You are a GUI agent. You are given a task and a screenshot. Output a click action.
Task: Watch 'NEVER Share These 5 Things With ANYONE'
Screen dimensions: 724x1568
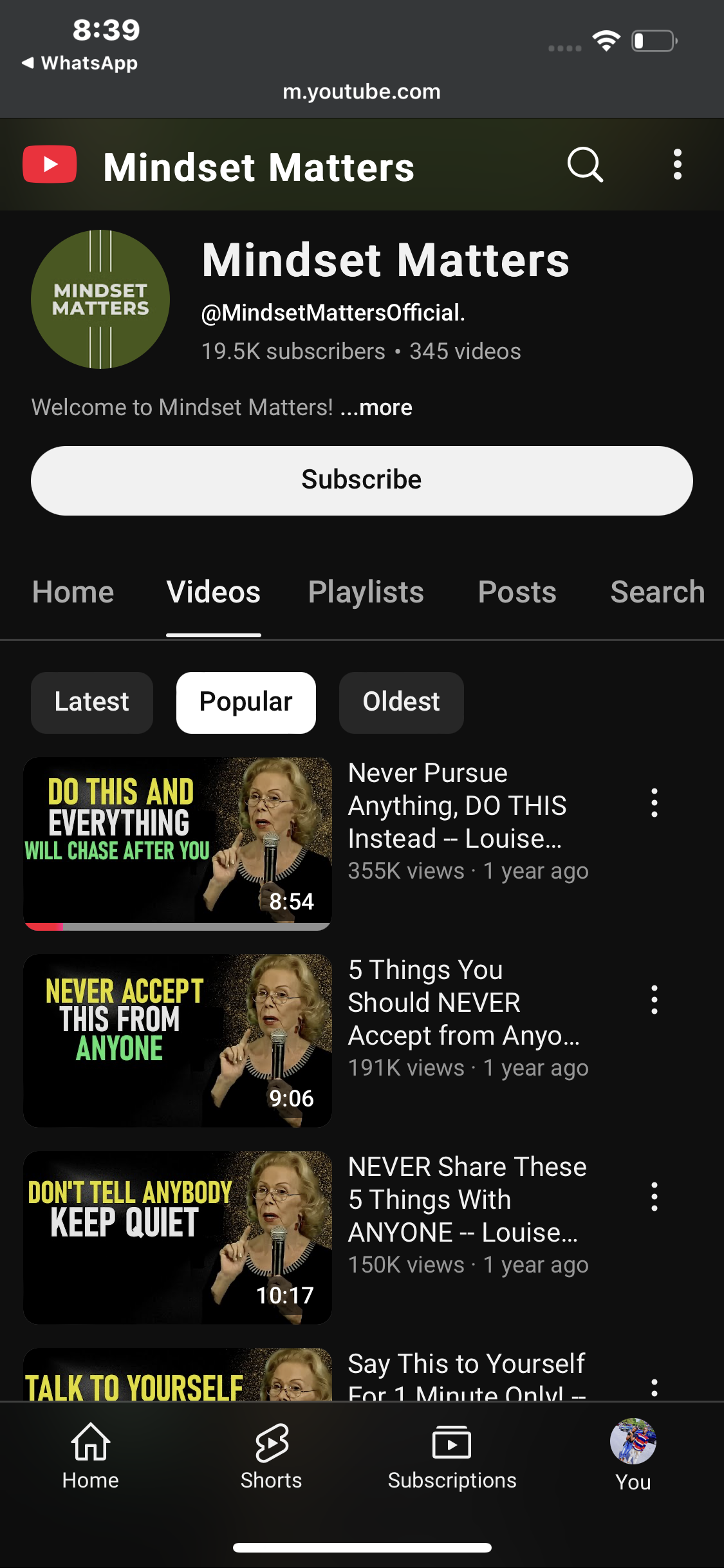coord(178,1237)
